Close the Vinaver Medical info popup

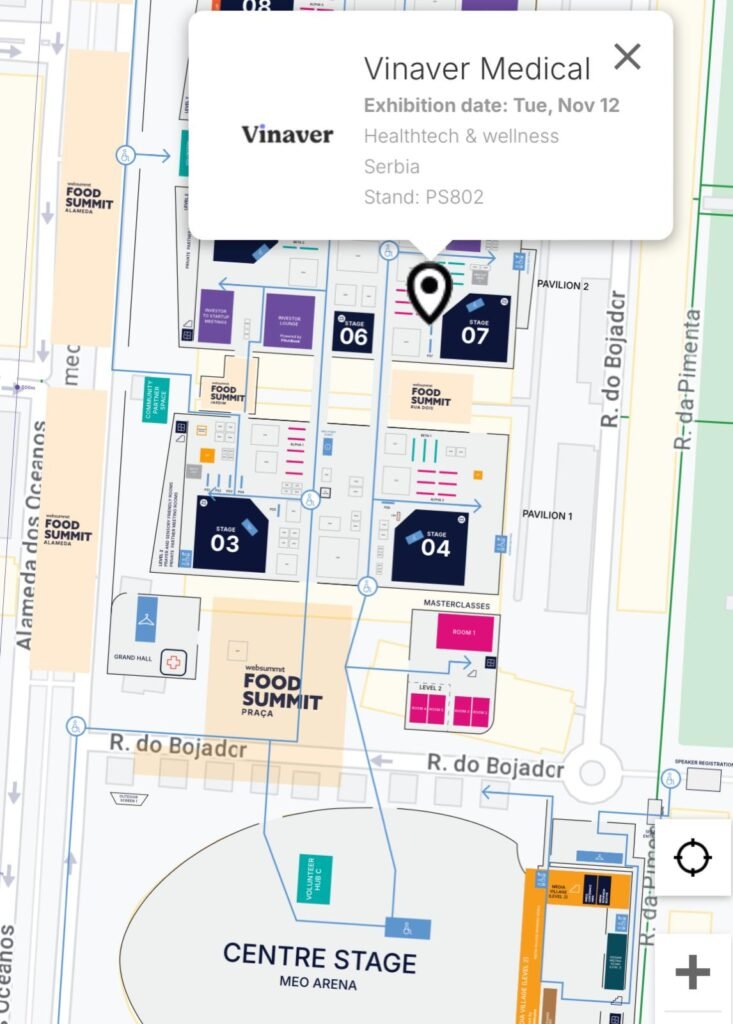627,57
